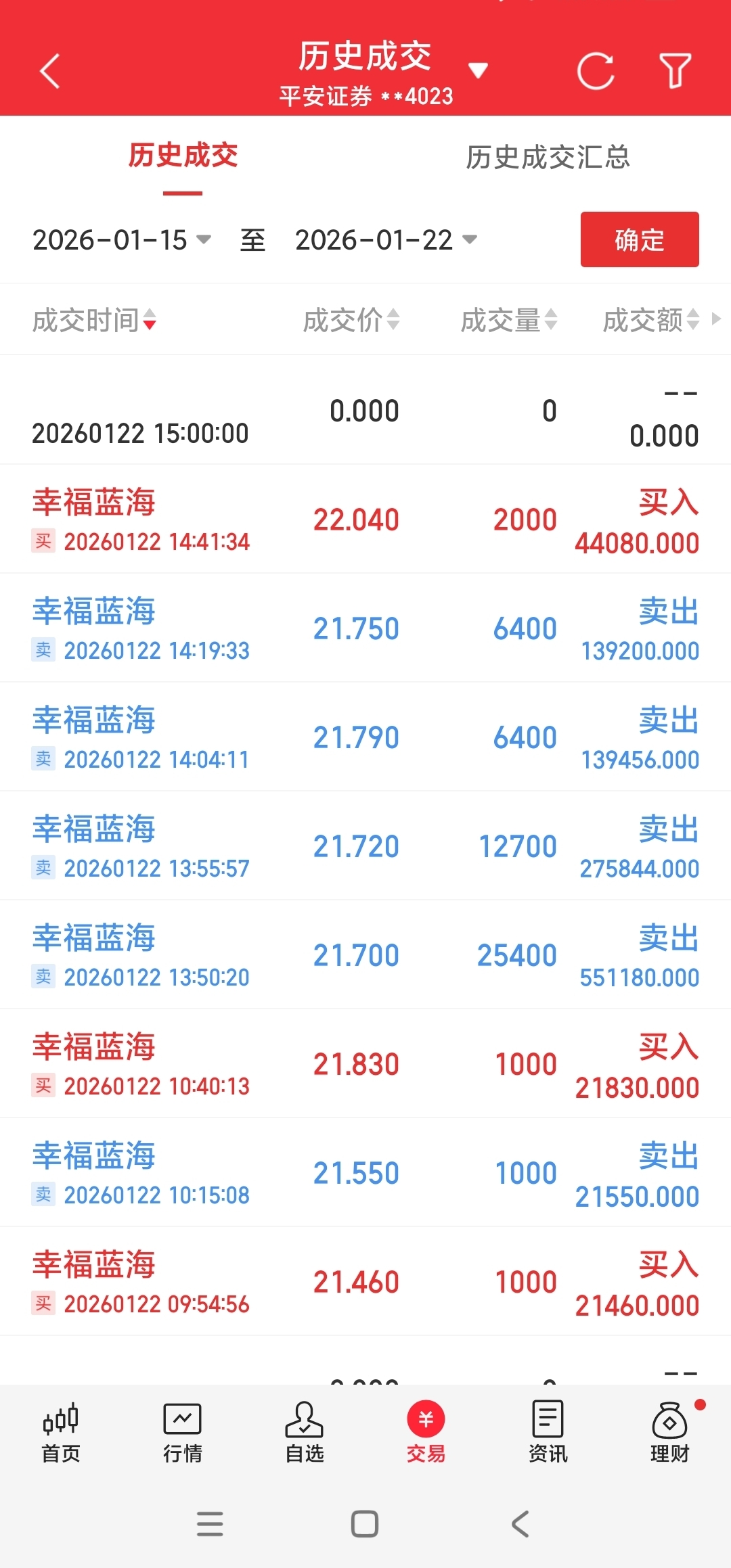731x1568 pixels.
Task: Refresh the trade history list
Action: (596, 70)
